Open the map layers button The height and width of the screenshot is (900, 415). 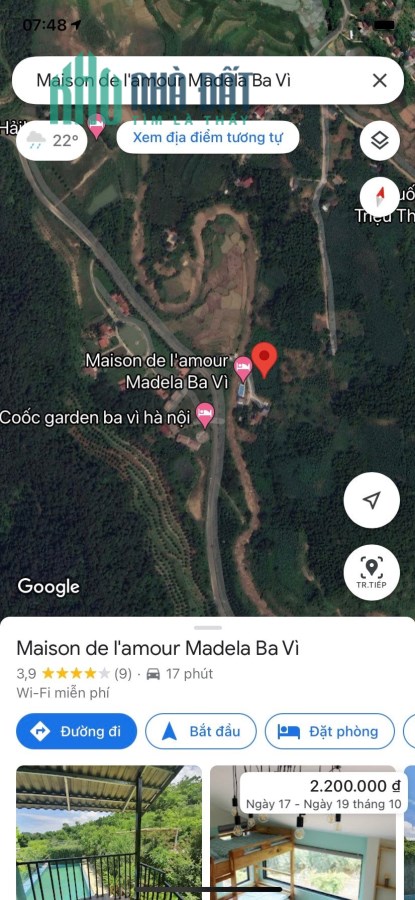(379, 140)
